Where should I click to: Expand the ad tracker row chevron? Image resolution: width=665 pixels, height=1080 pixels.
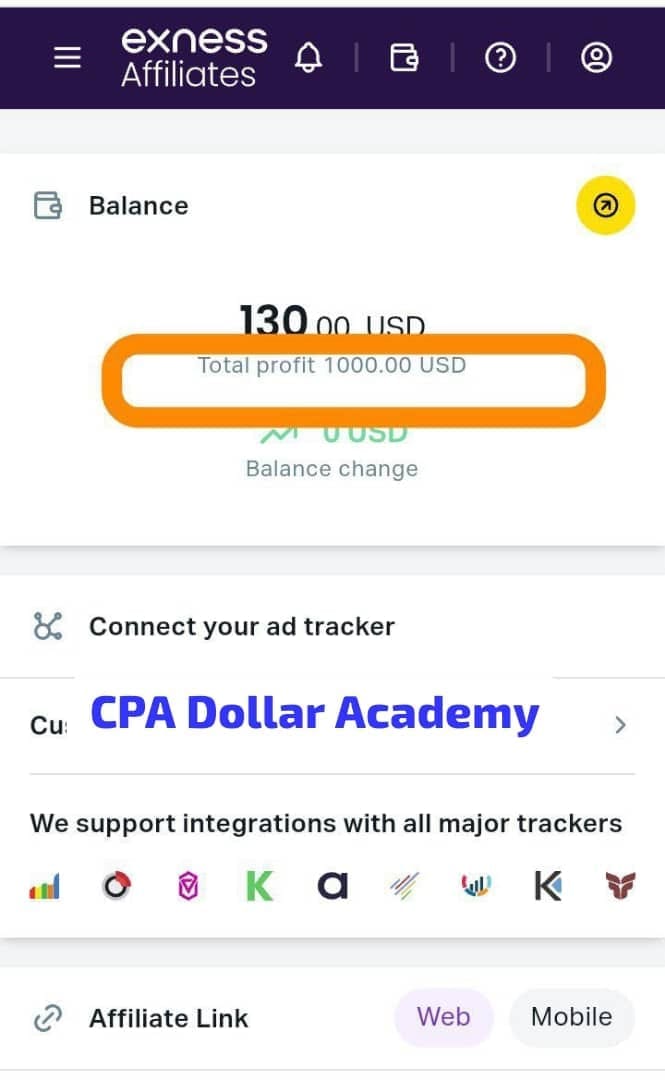coord(620,725)
